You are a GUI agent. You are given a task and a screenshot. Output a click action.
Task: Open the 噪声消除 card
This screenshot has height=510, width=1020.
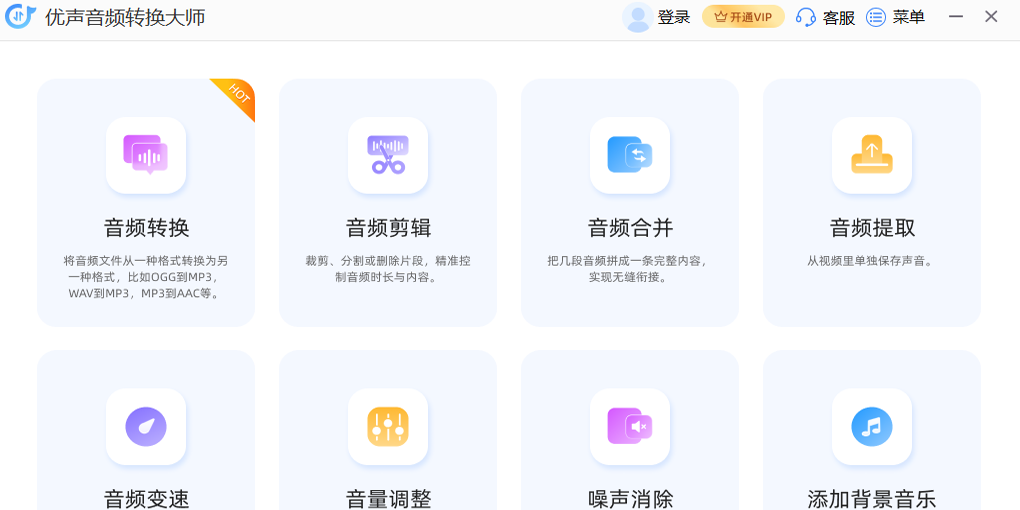630,440
